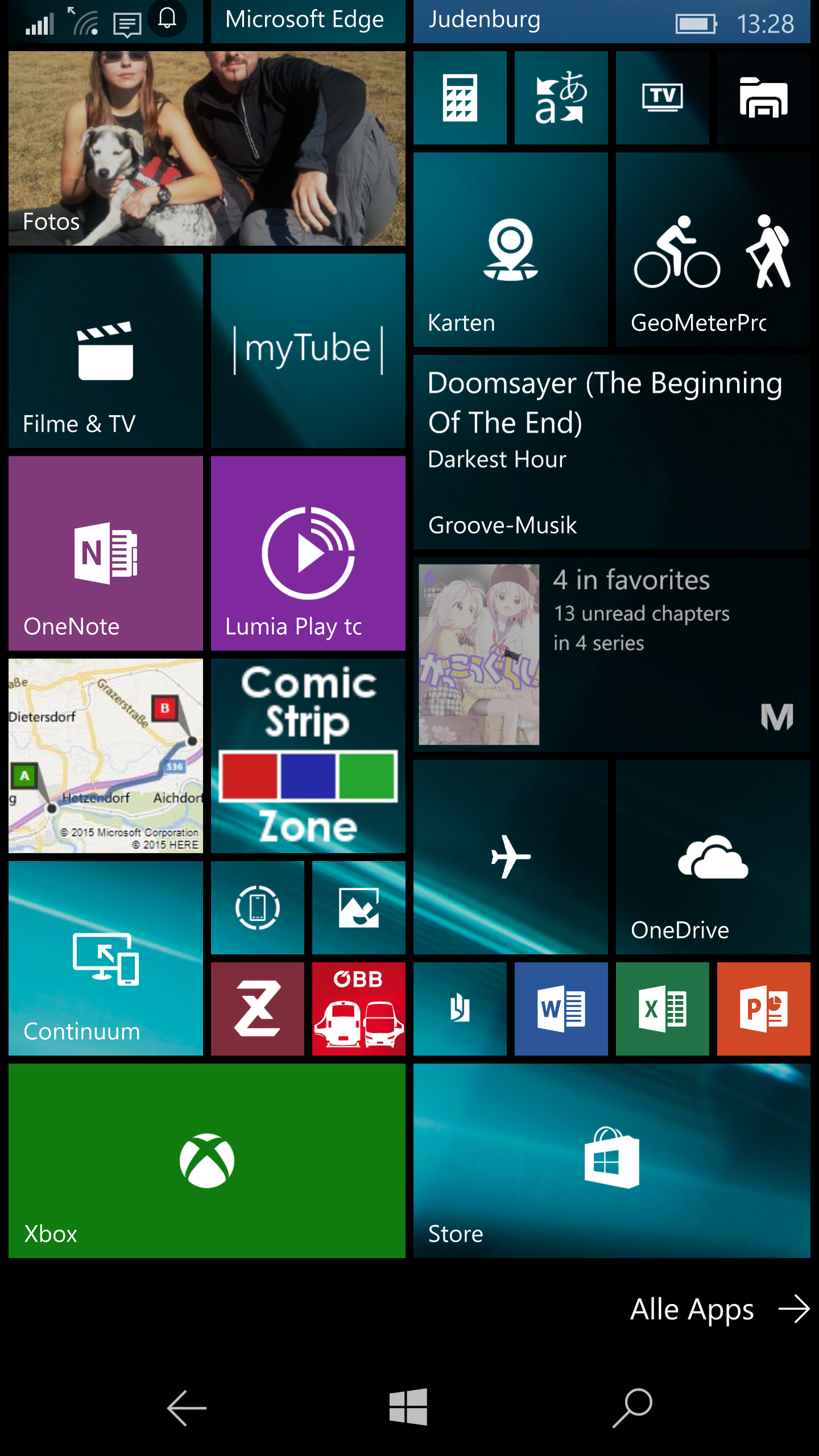Open the Store tile

(x=612, y=1161)
